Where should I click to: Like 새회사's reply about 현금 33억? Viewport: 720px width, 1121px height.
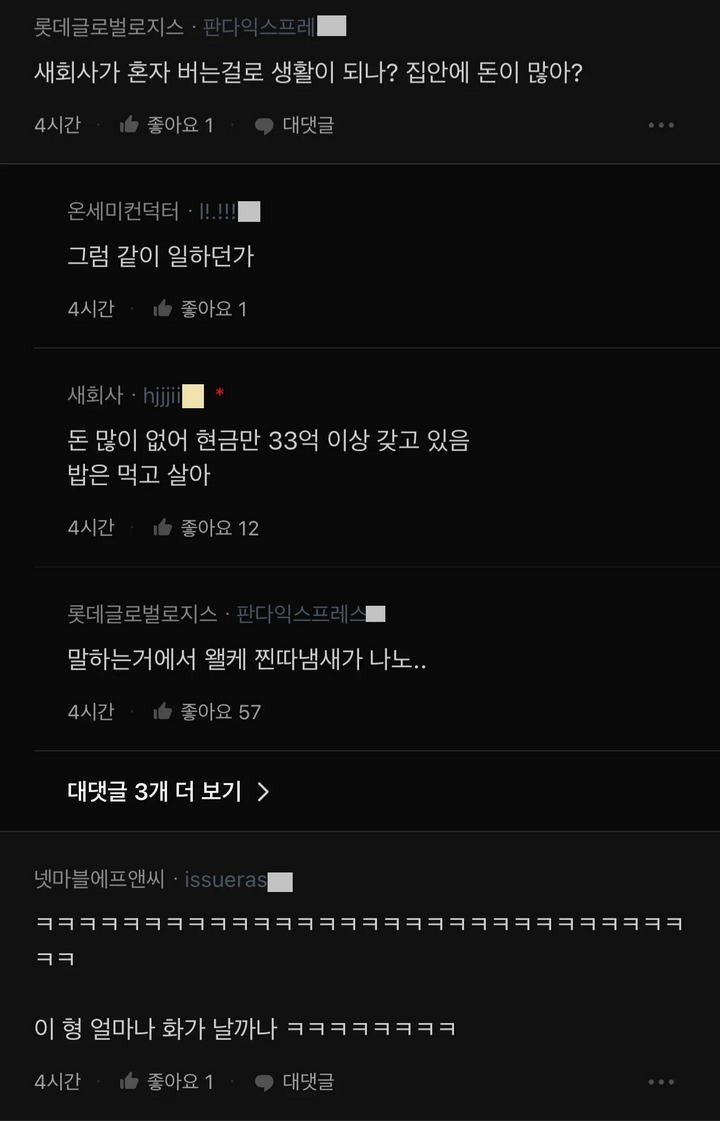point(205,528)
